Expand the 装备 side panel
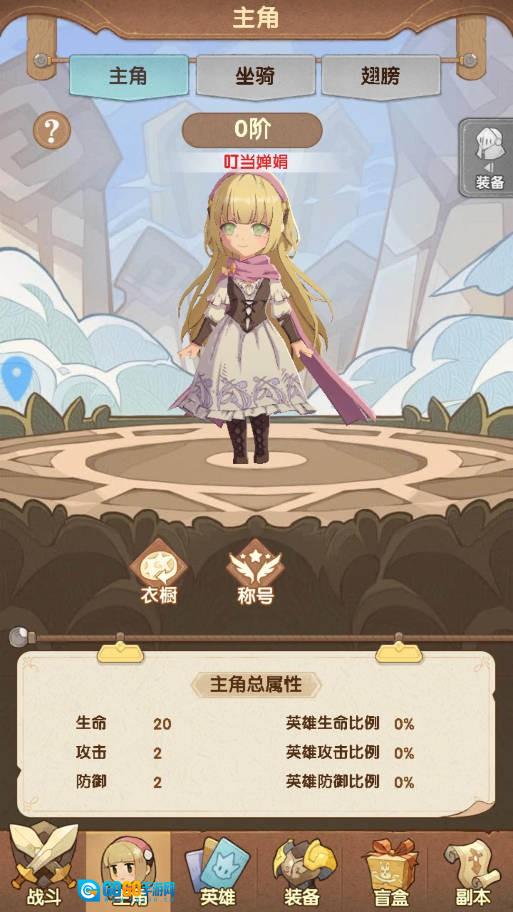513x912 pixels. point(487,158)
